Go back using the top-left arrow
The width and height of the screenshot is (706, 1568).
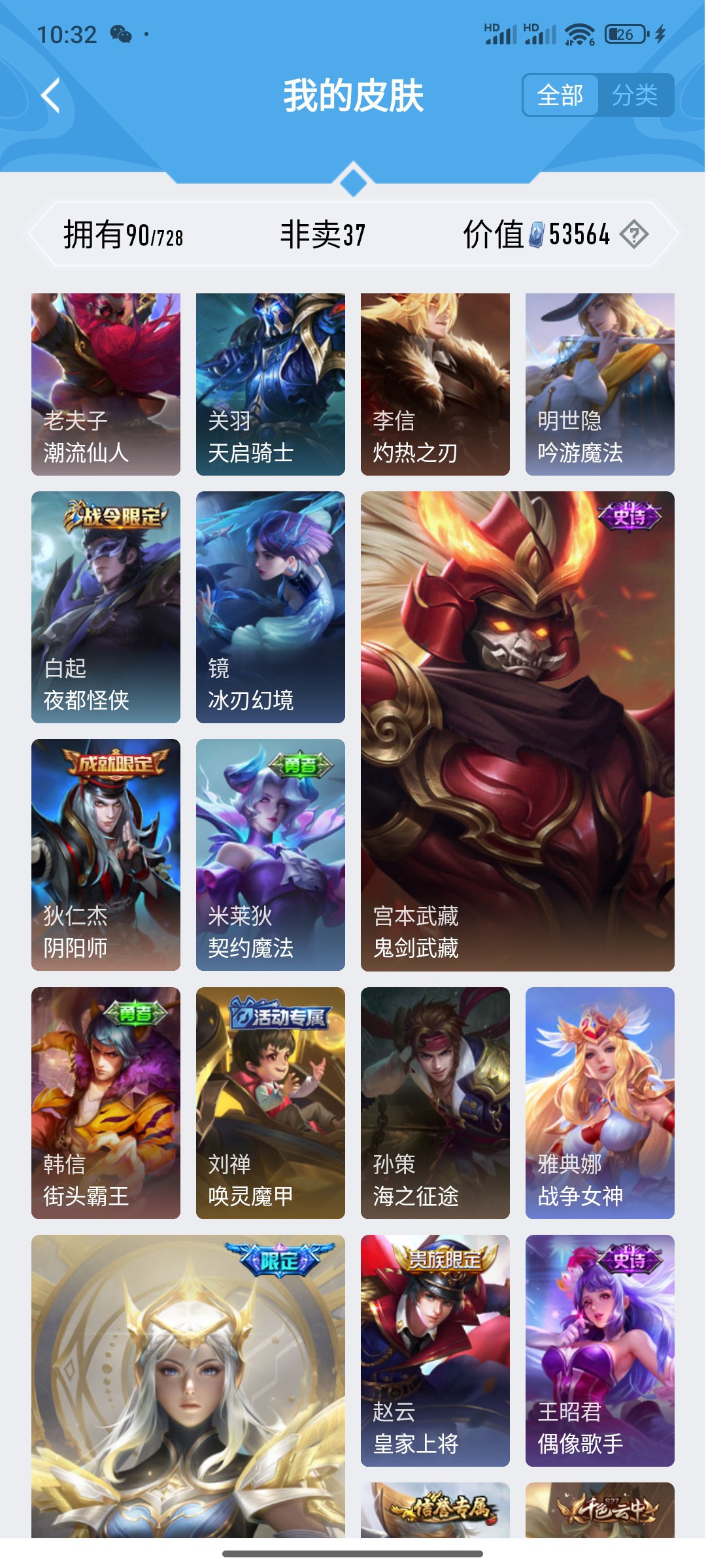click(x=51, y=96)
